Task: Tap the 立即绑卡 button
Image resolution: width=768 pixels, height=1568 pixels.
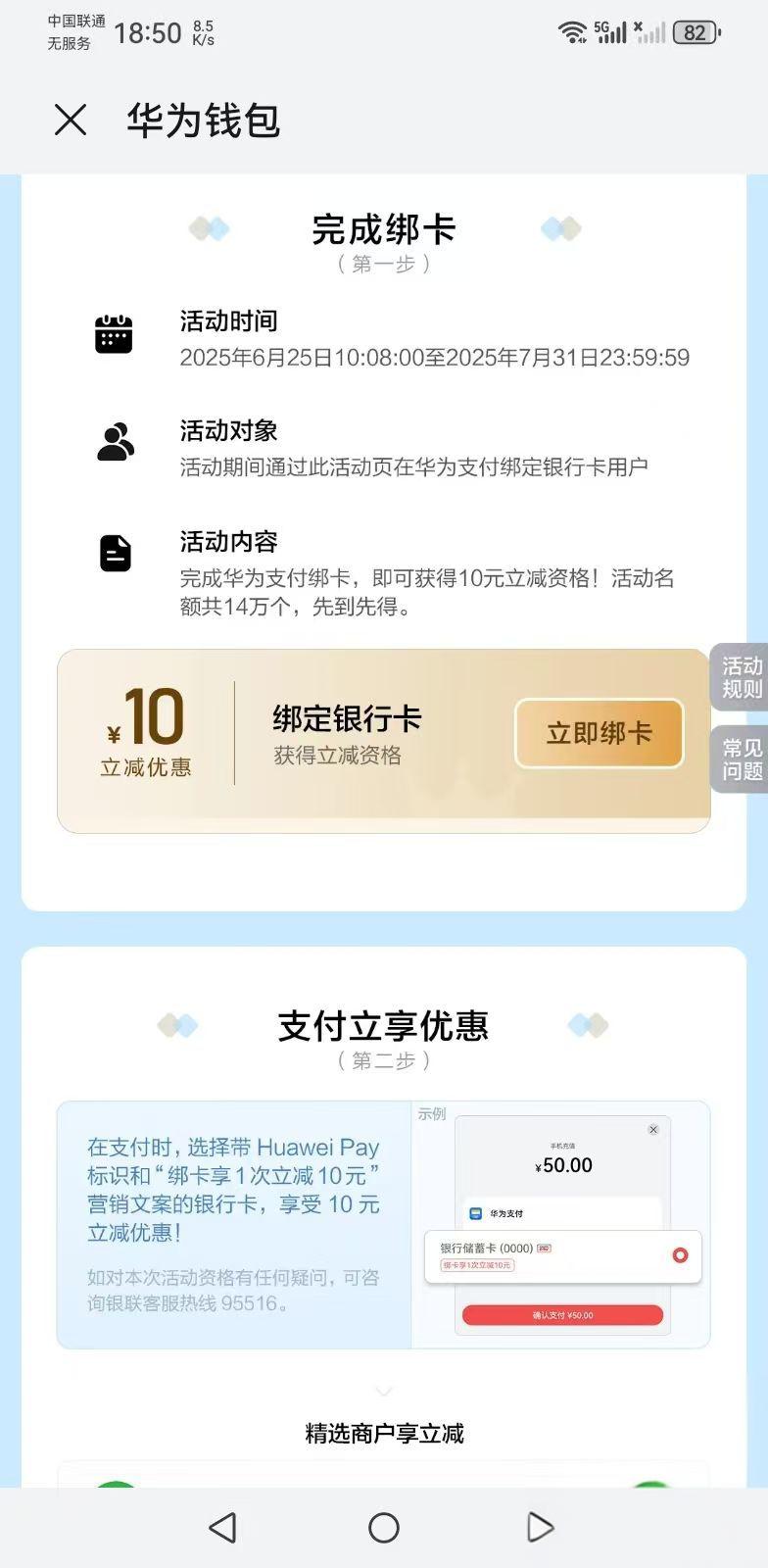Action: (599, 733)
